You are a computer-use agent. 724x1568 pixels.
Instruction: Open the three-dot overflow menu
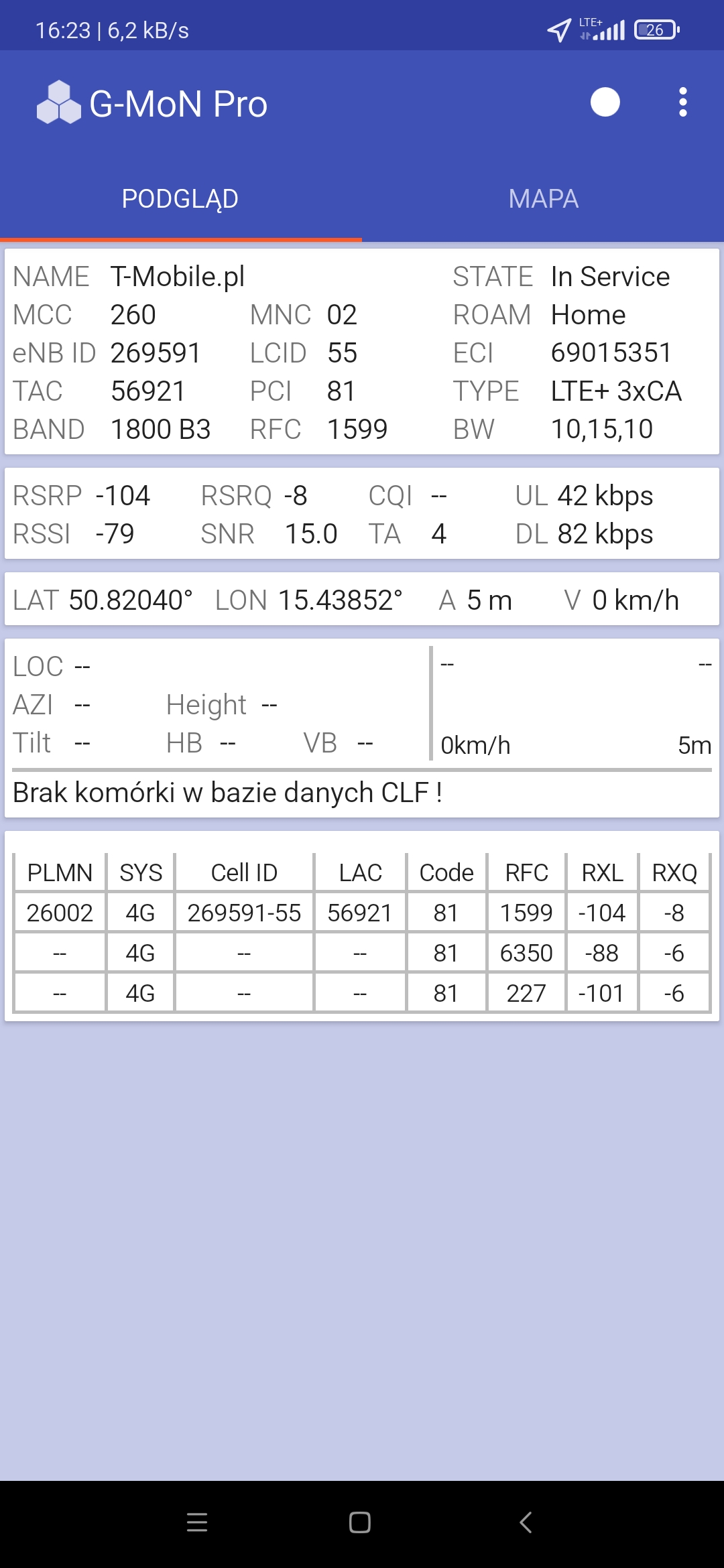tap(682, 103)
